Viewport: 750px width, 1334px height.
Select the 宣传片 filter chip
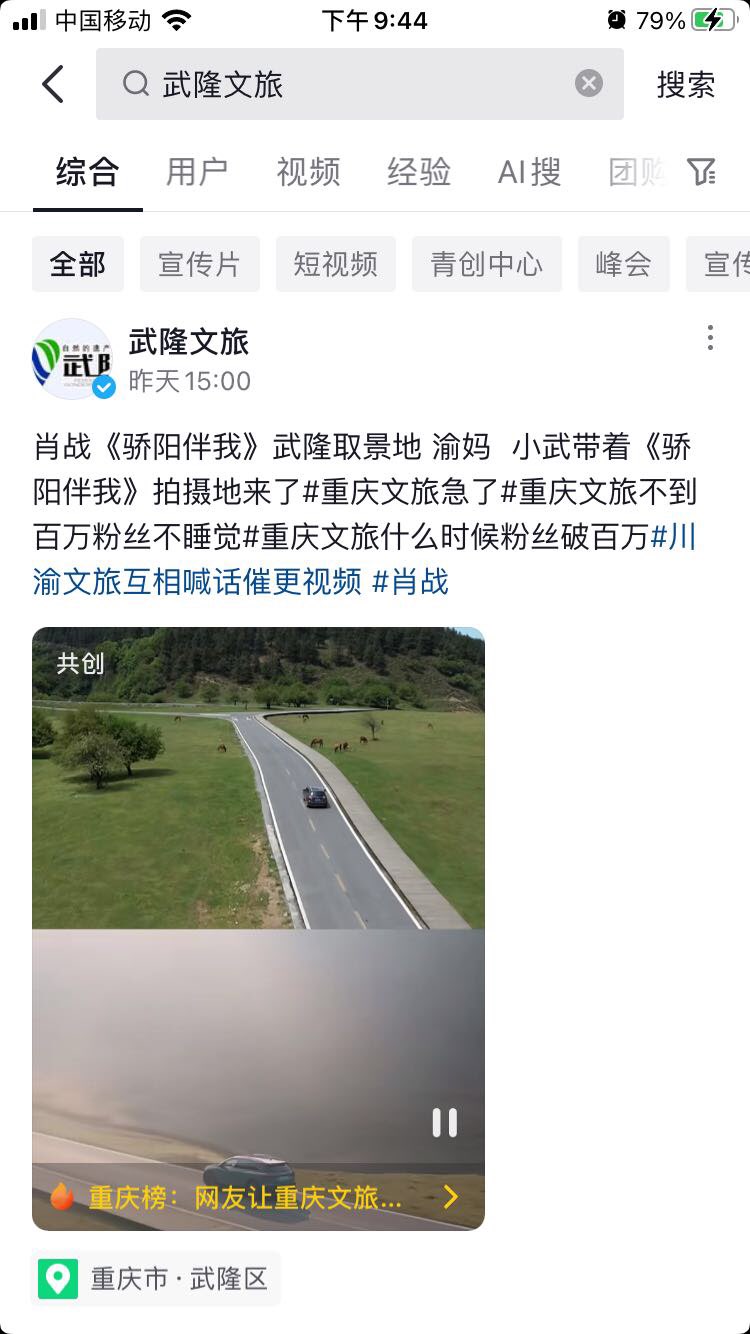(x=200, y=264)
